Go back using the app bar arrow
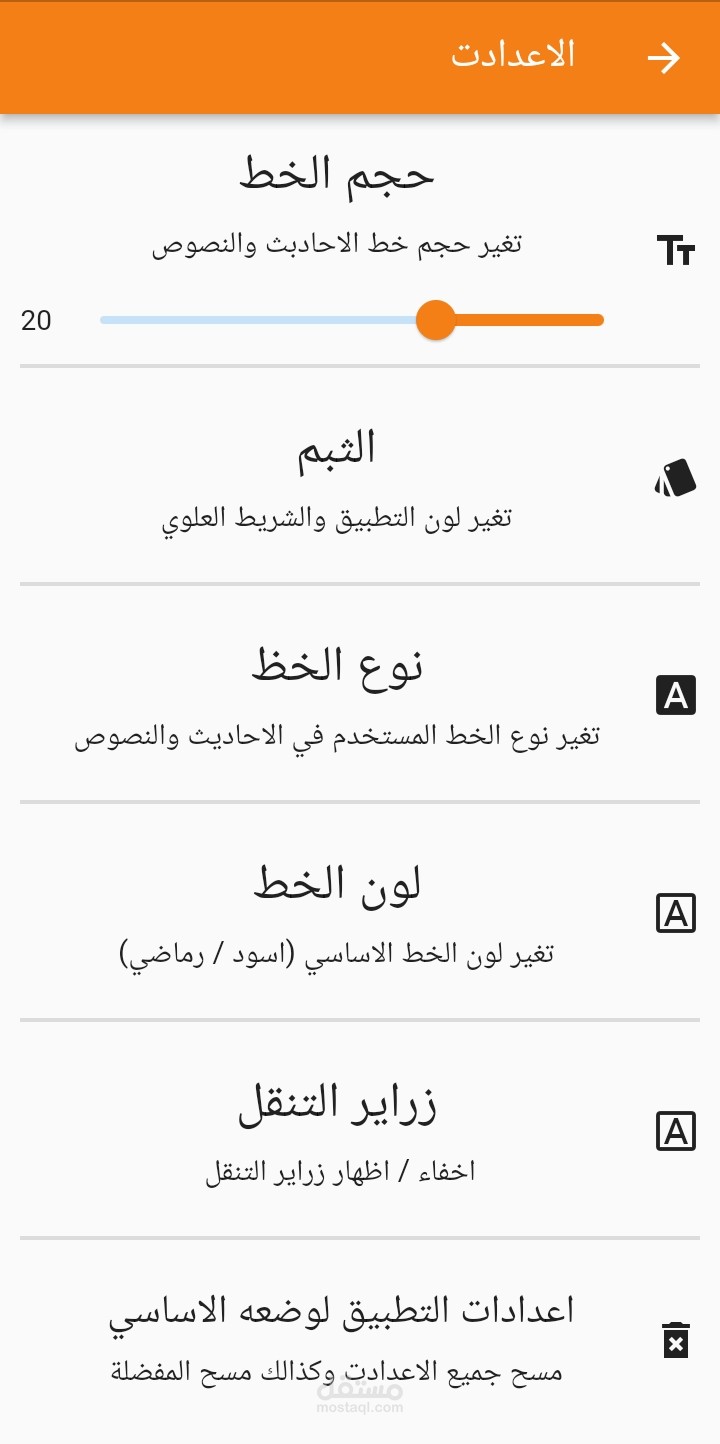The height and width of the screenshot is (1444, 720). pos(663,58)
